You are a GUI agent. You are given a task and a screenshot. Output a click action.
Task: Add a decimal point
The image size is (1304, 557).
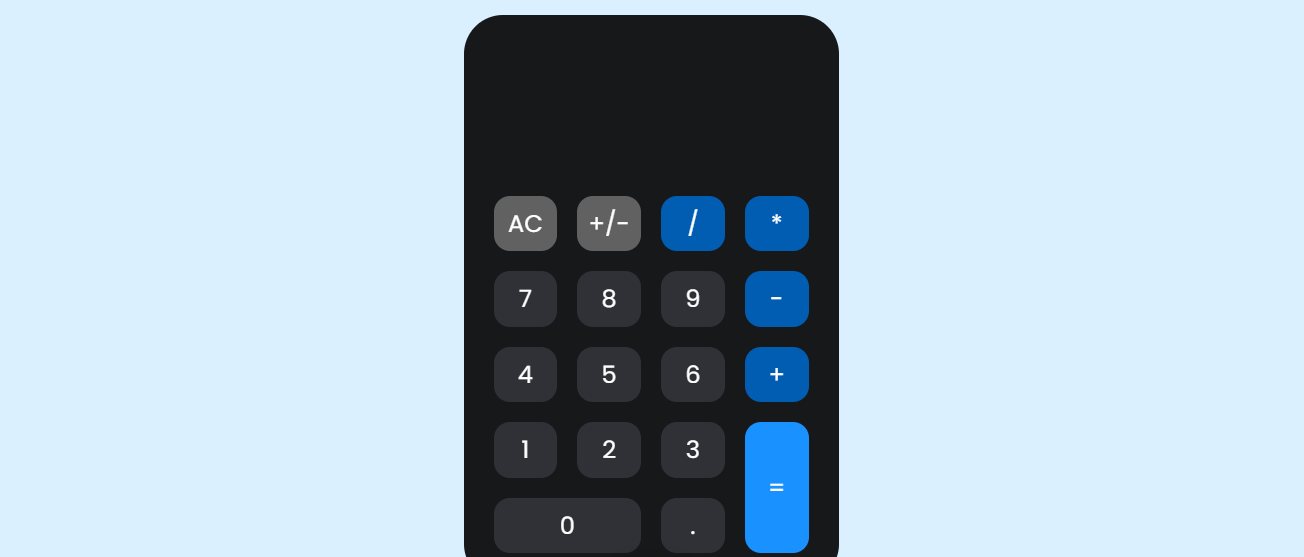coord(693,526)
